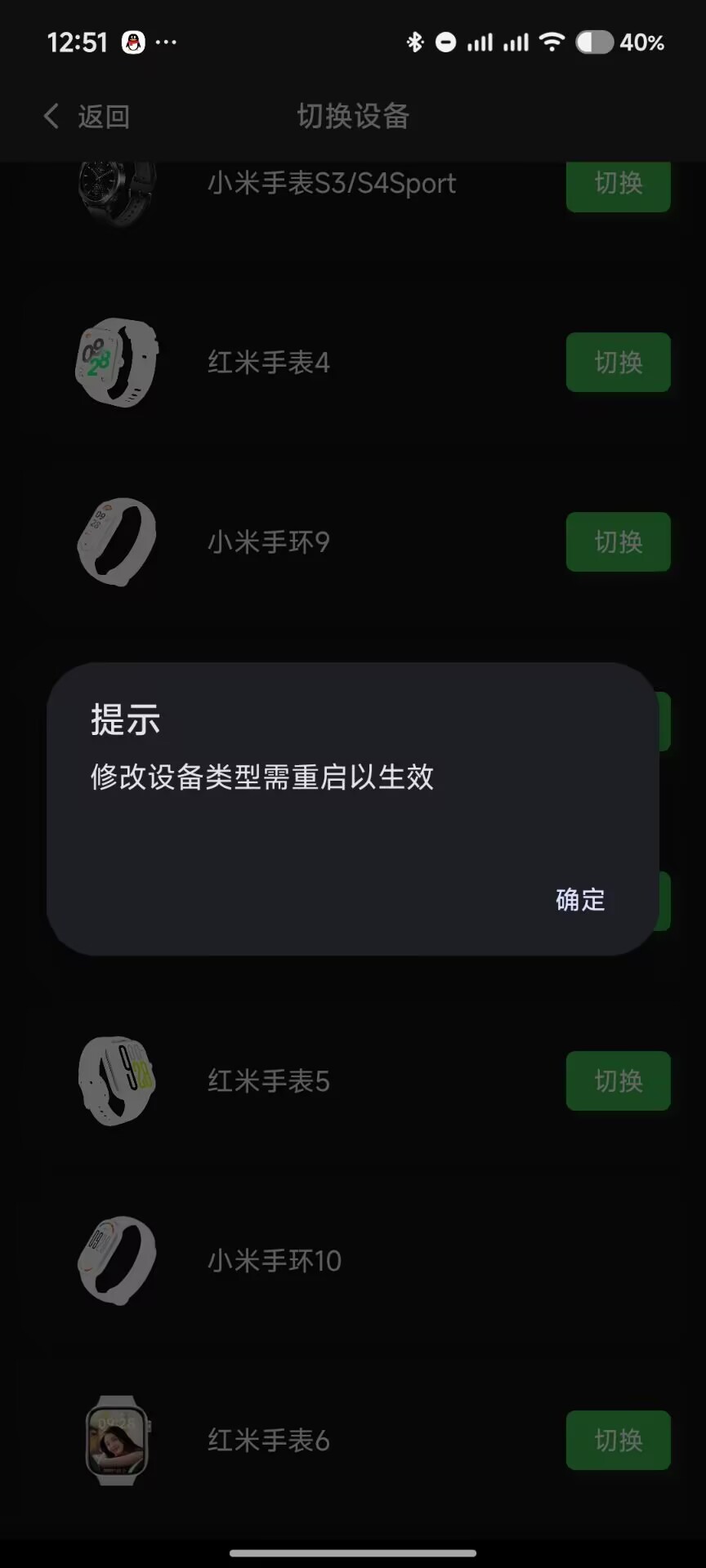Image resolution: width=706 pixels, height=1568 pixels.
Task: Select 切换 for 小米手环9
Action: coord(618,541)
